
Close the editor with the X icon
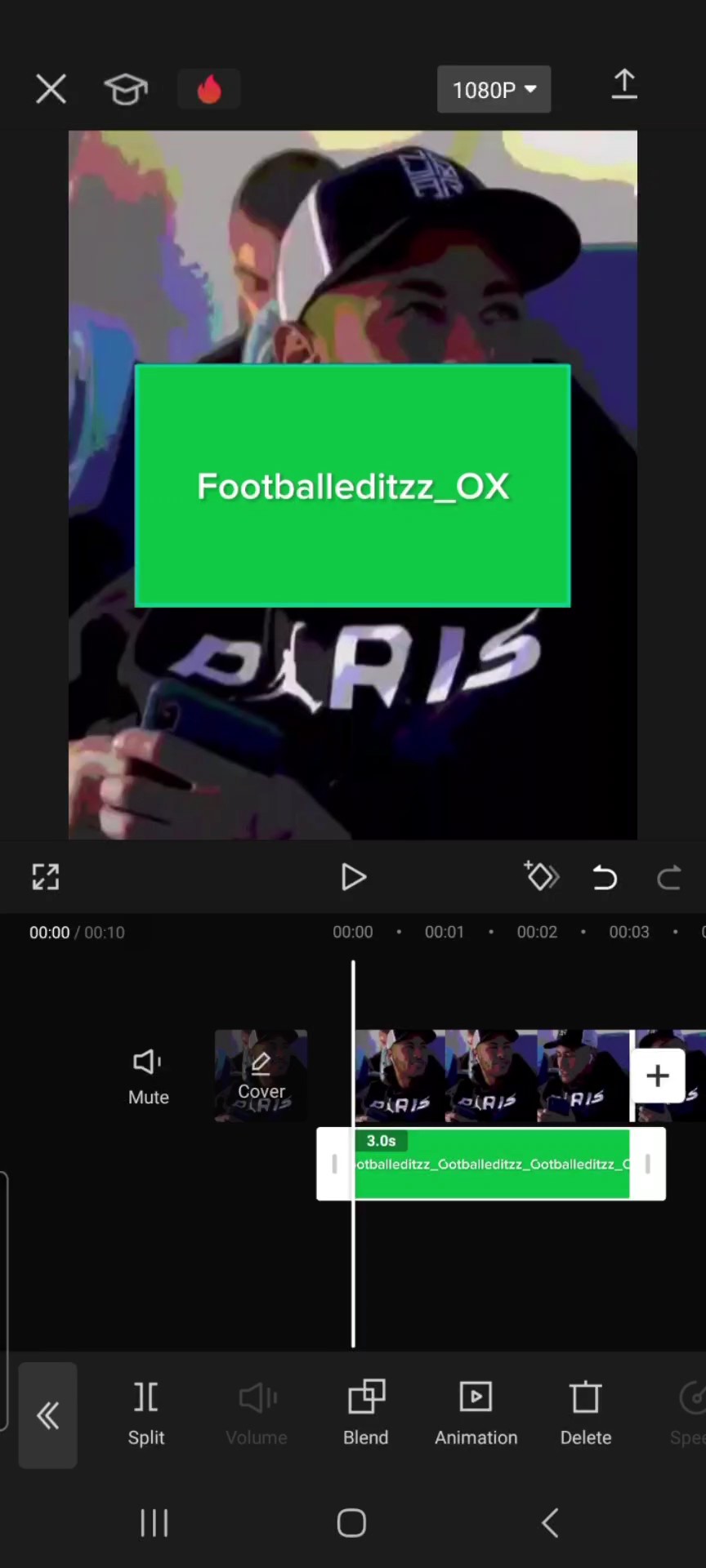[x=51, y=89]
